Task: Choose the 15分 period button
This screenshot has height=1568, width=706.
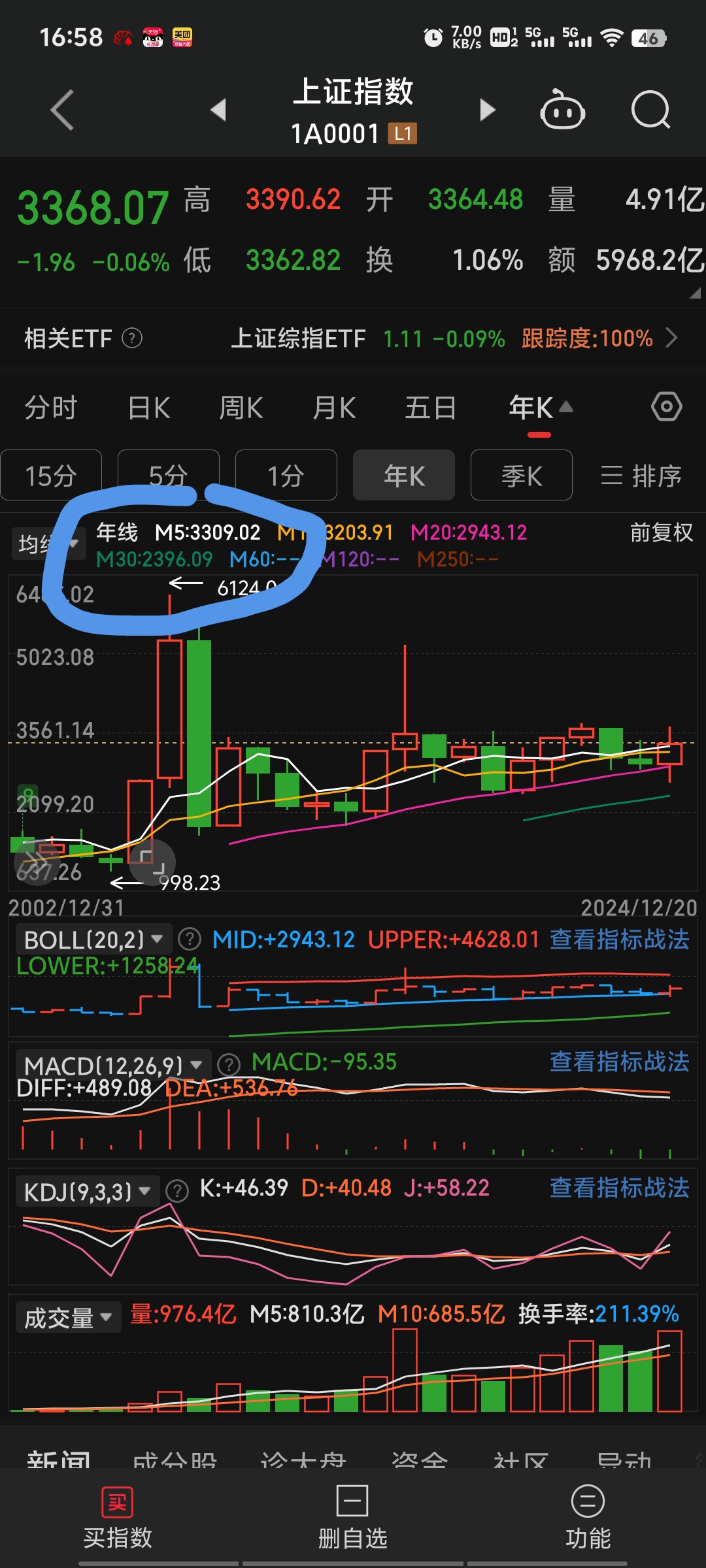Action: point(51,476)
